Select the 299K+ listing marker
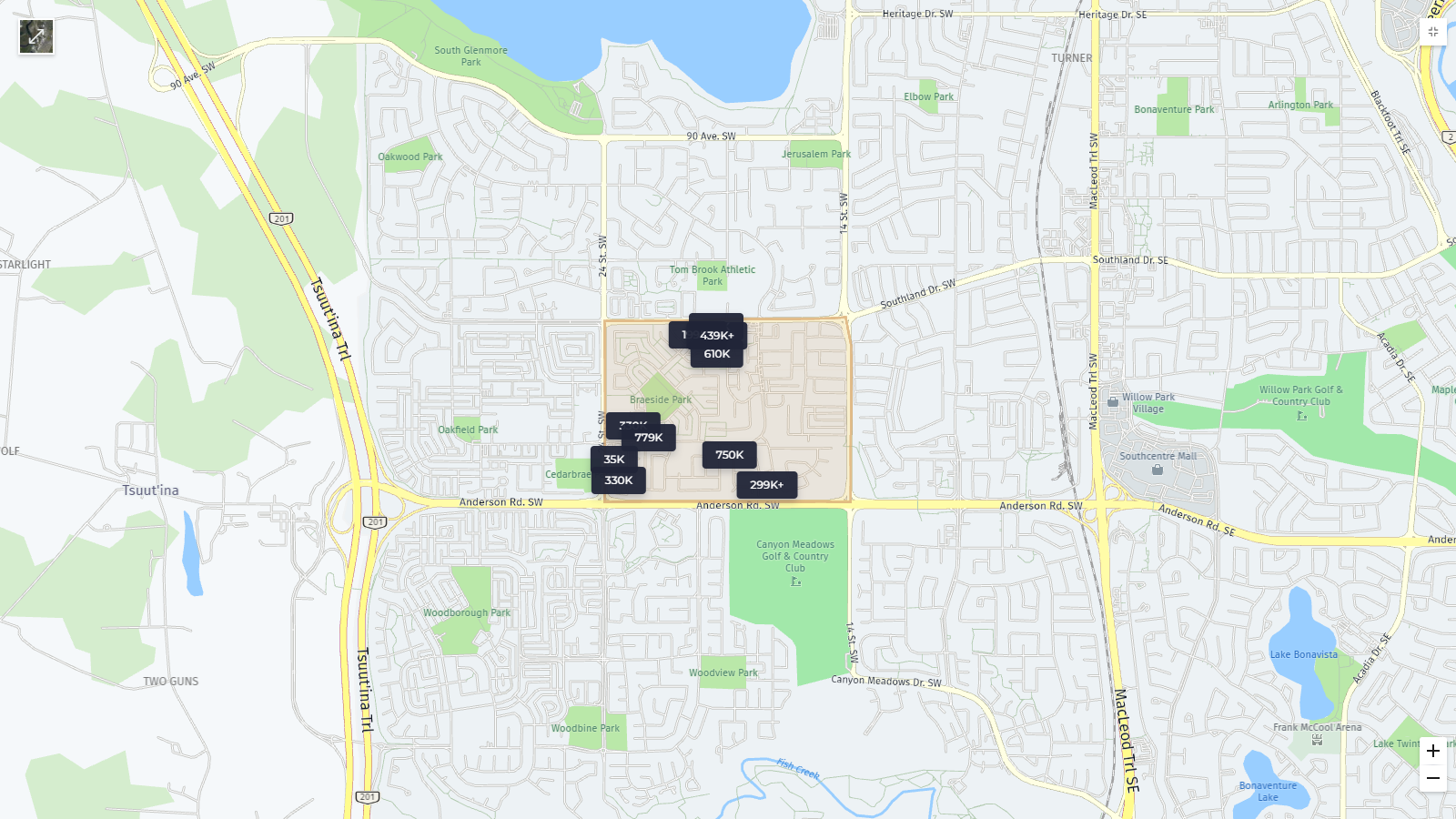The width and height of the screenshot is (1456, 819). coord(766,485)
